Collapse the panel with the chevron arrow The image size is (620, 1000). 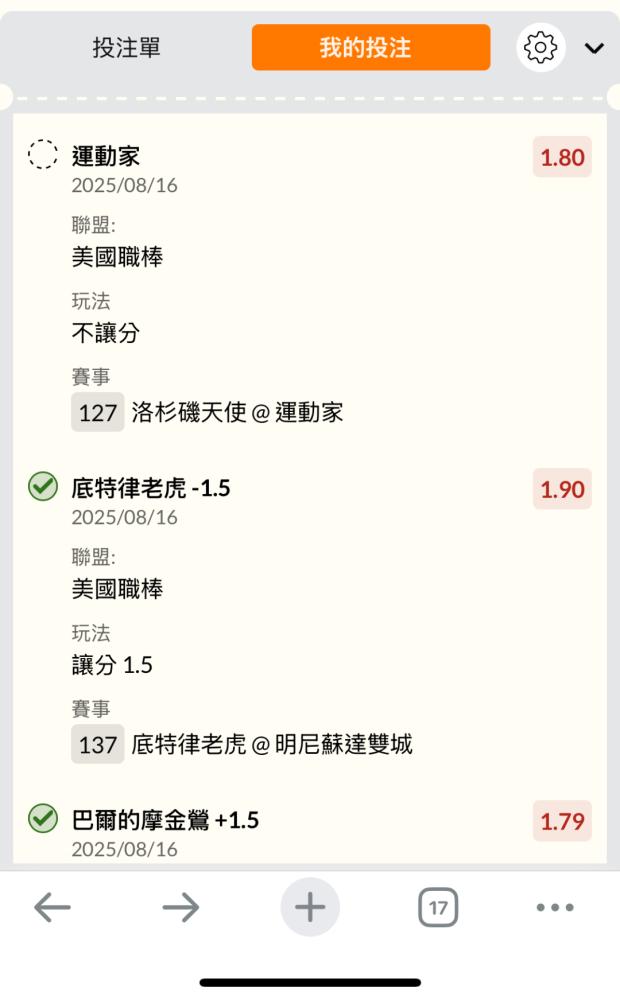(594, 48)
